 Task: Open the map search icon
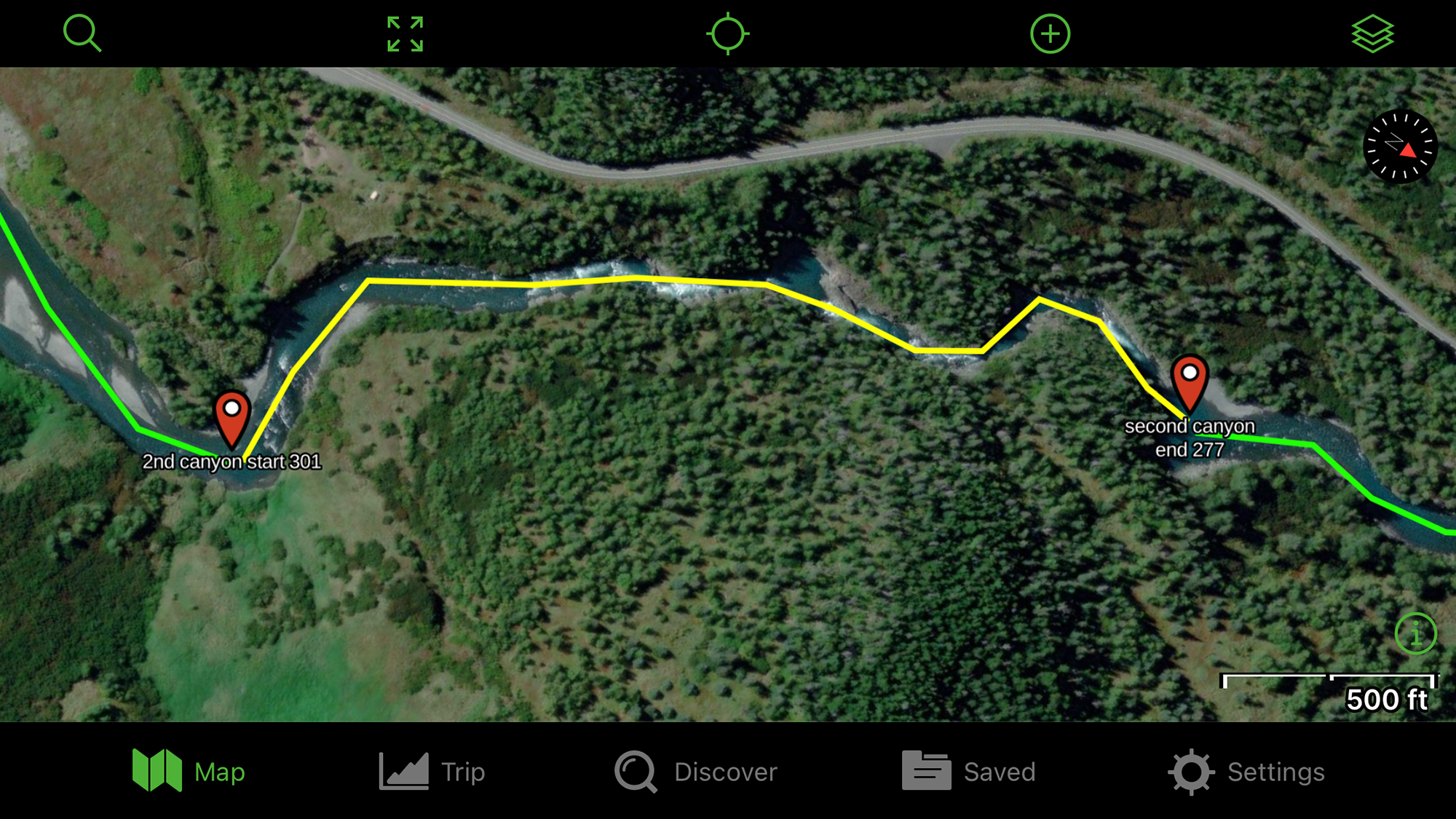(82, 33)
